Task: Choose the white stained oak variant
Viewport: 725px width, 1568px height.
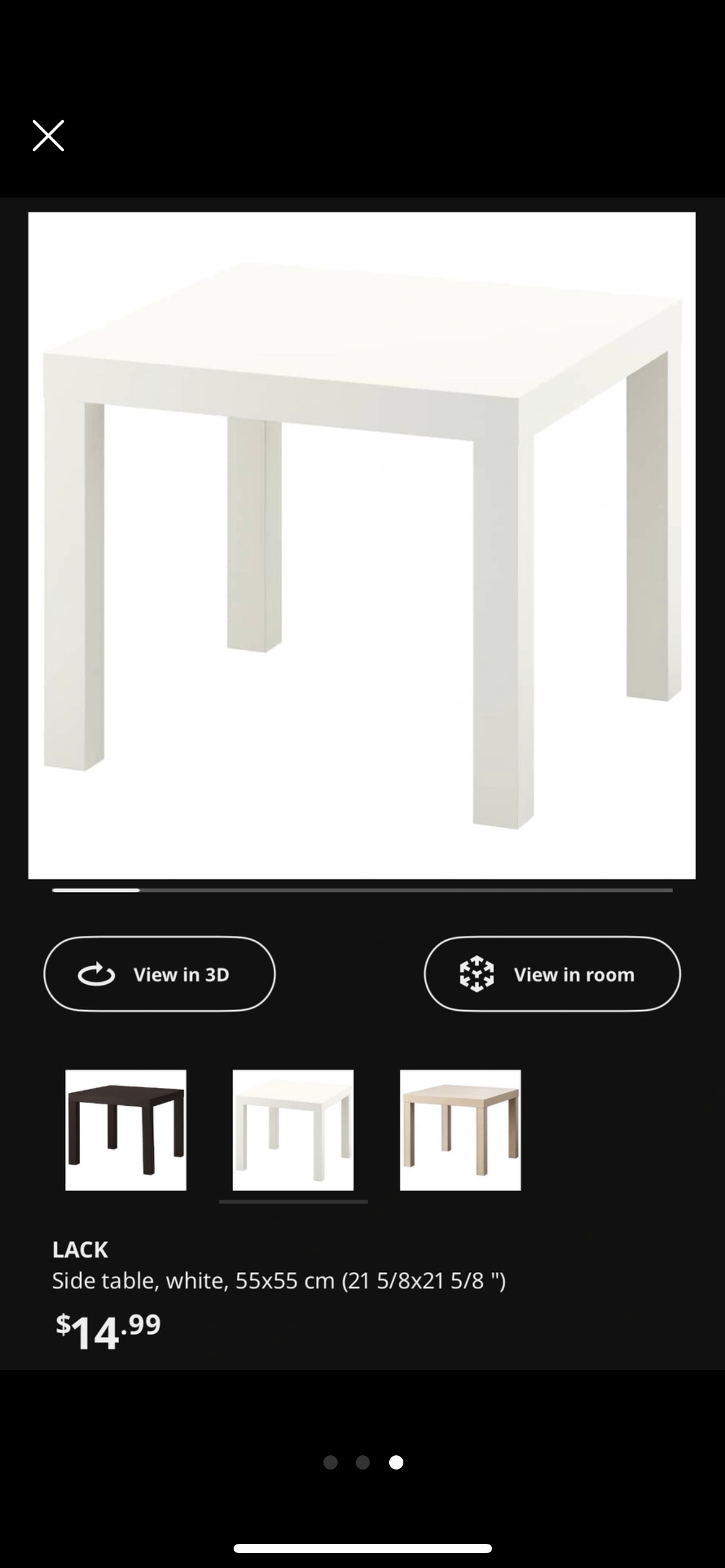Action: tap(460, 1130)
